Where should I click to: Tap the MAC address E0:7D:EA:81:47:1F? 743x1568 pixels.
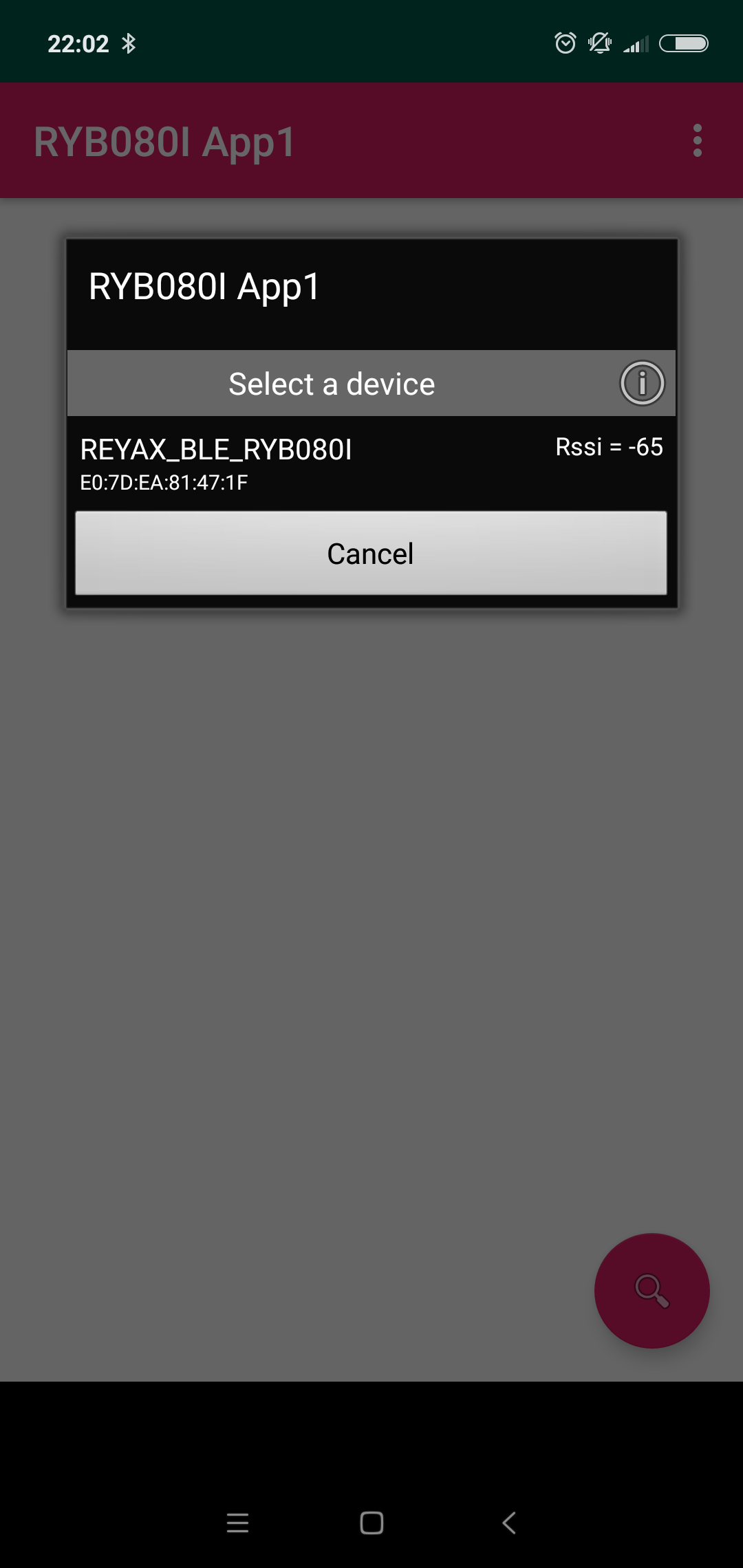(x=163, y=483)
